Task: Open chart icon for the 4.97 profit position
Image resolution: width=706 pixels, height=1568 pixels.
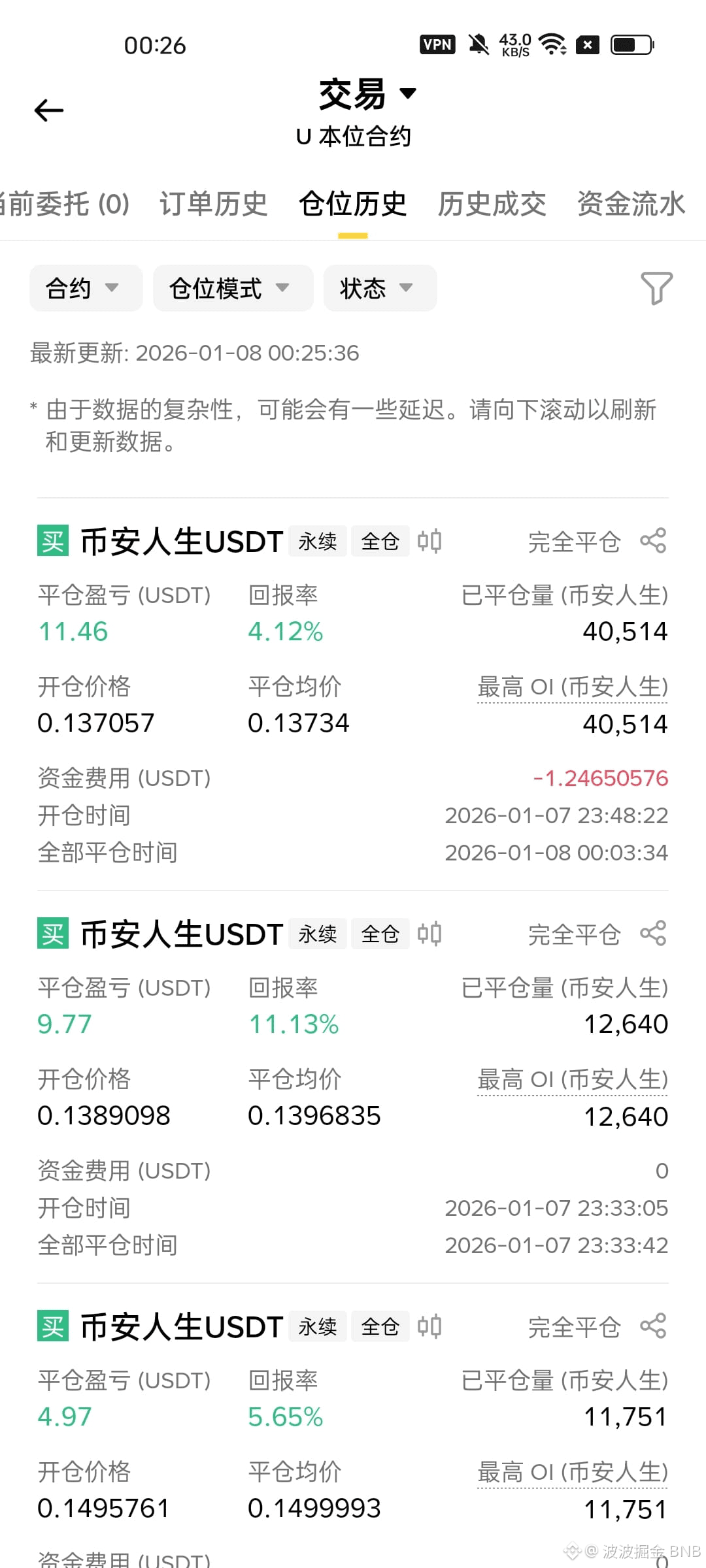Action: click(x=429, y=1326)
